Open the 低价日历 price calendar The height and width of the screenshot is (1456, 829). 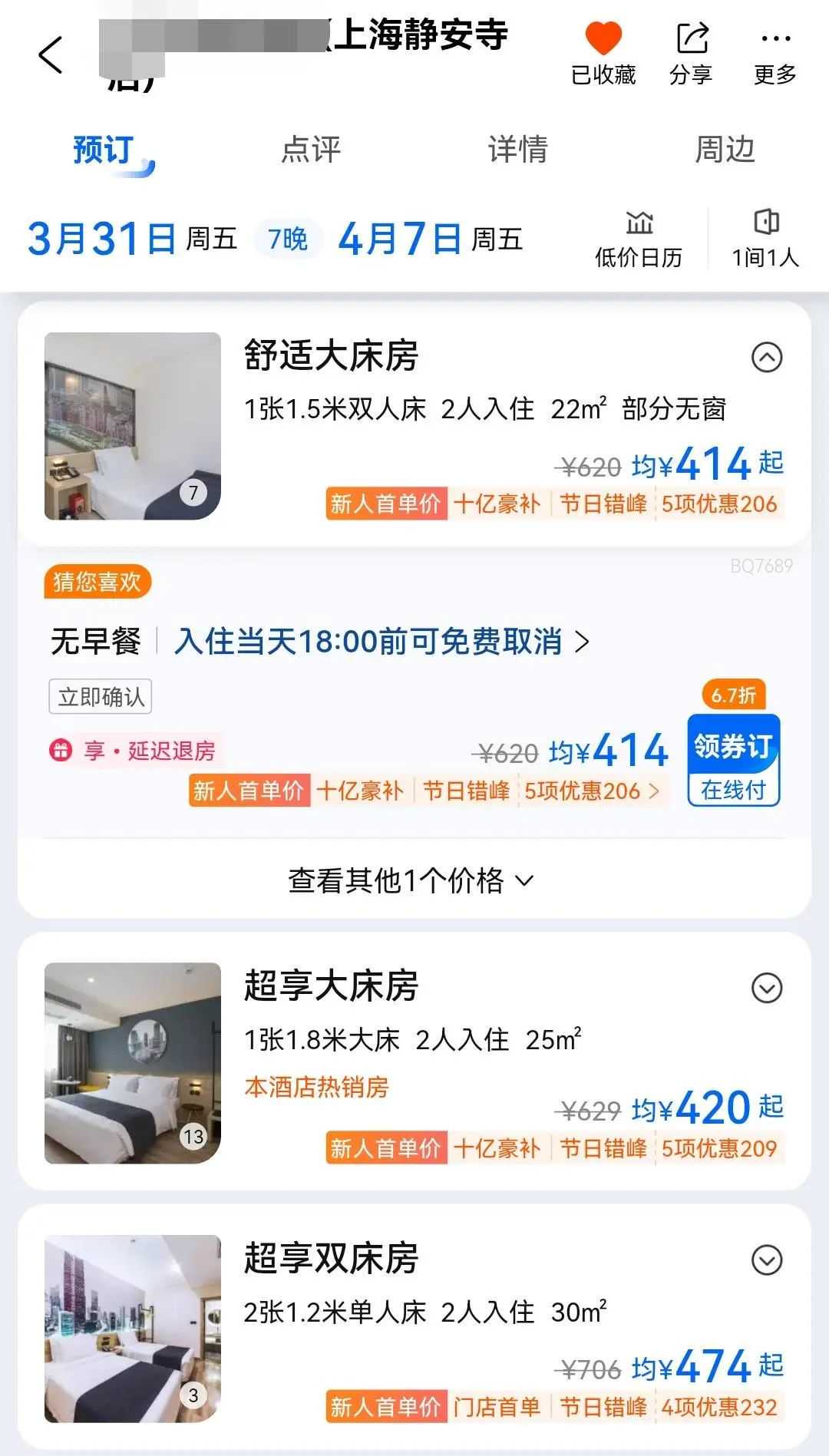click(639, 239)
